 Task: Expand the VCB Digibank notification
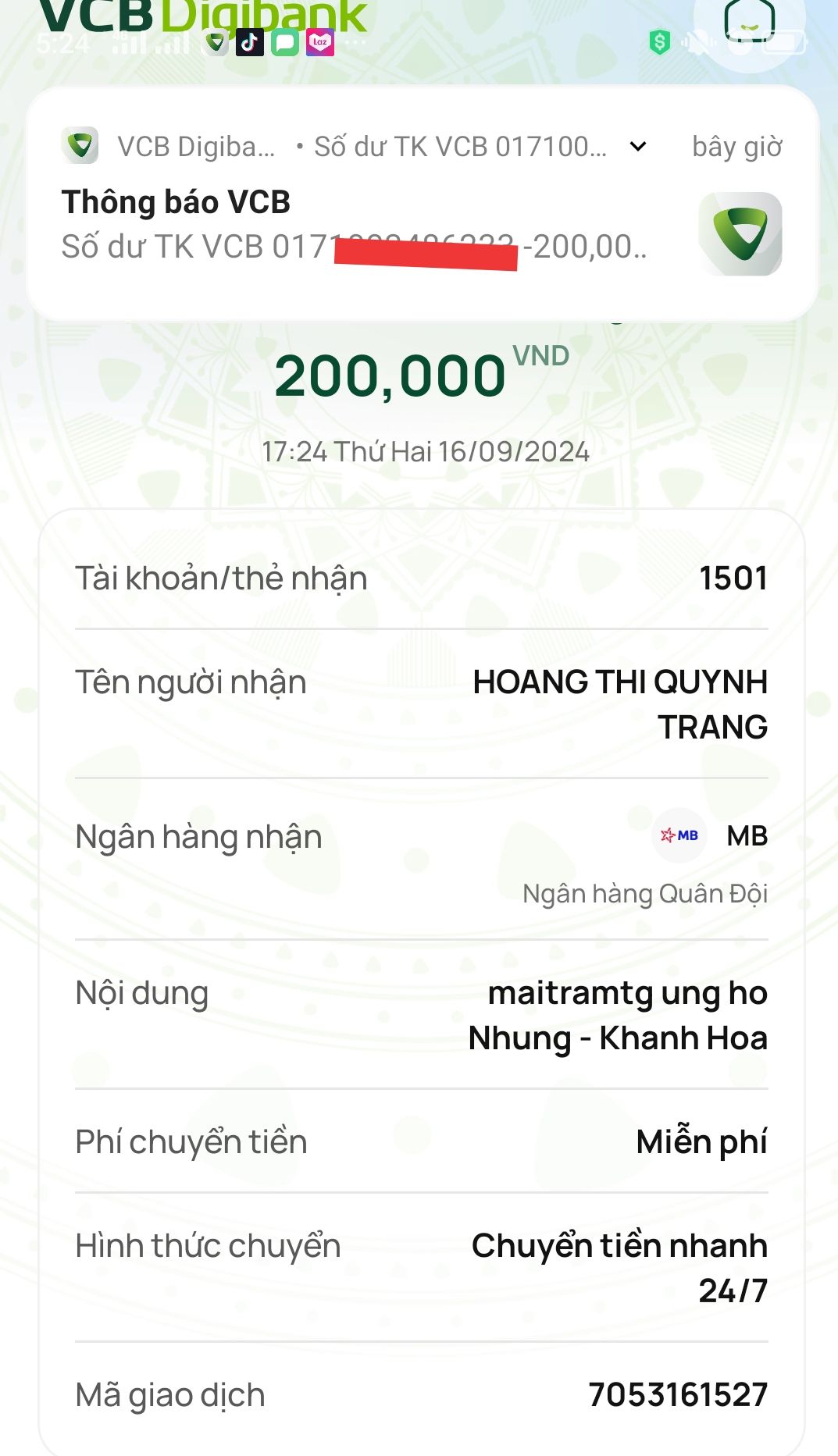pyautogui.click(x=638, y=147)
